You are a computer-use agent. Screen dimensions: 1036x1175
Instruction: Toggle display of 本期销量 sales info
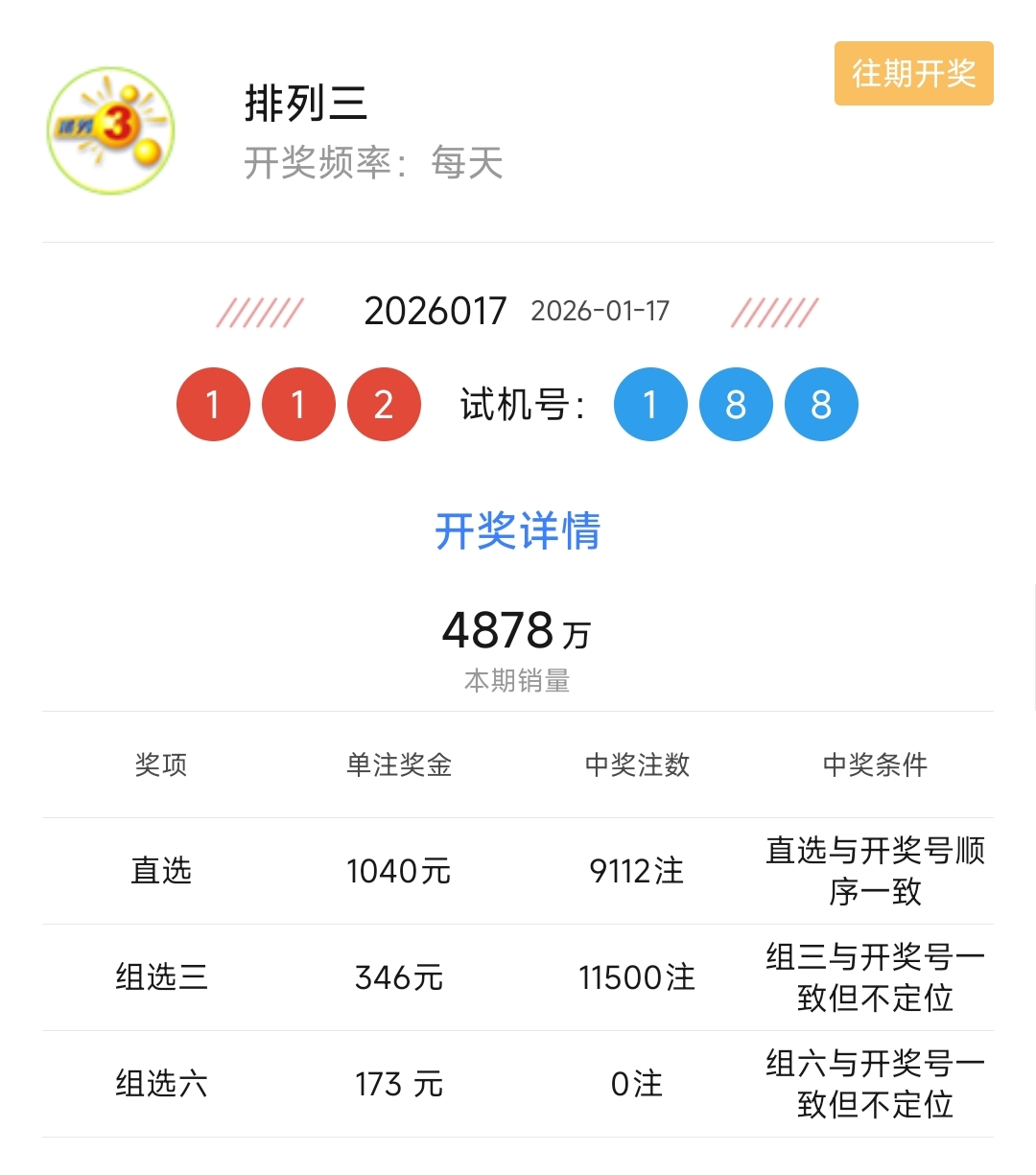[x=518, y=682]
